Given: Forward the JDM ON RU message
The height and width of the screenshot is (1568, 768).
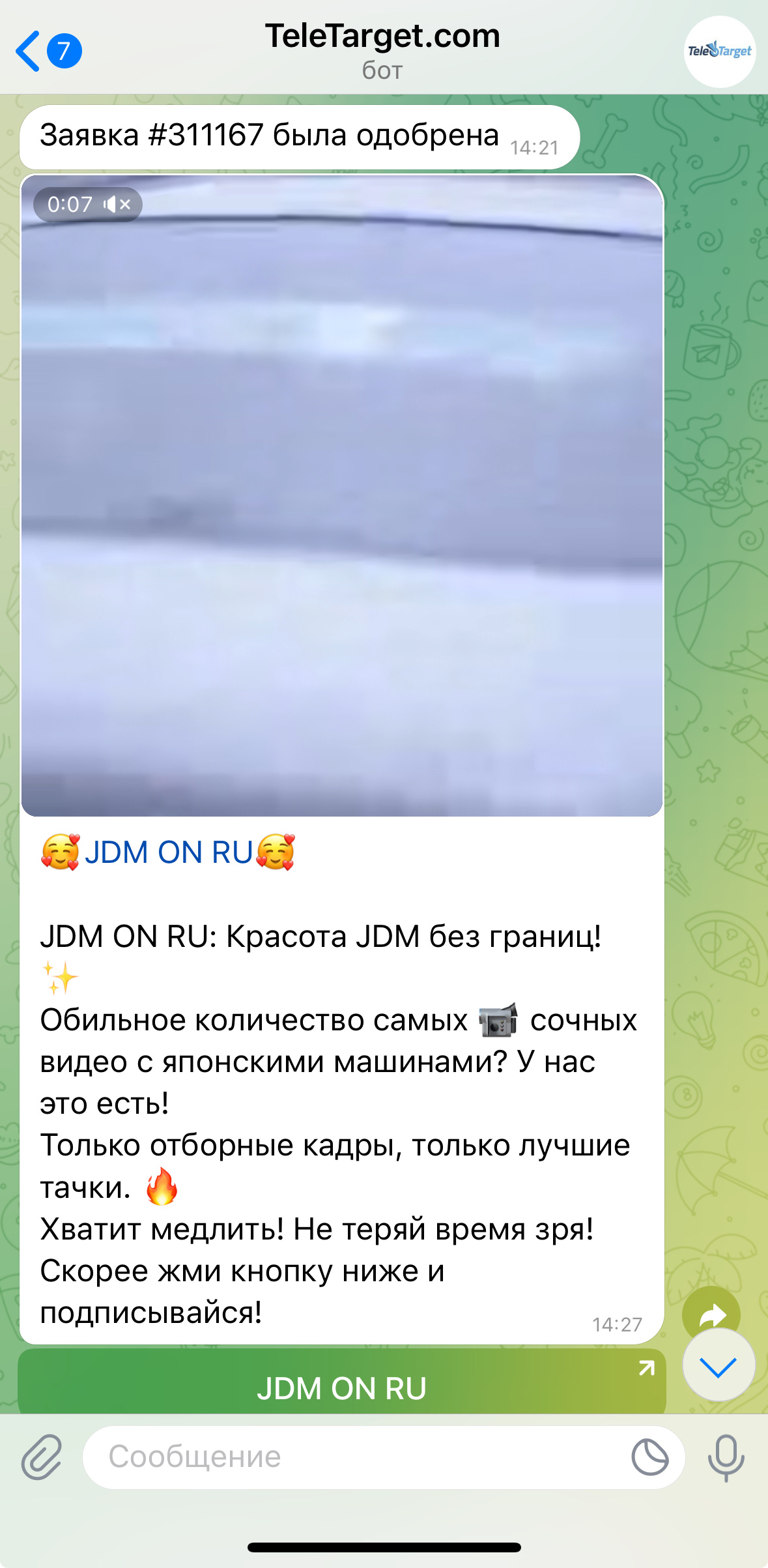Looking at the screenshot, I should tap(711, 1314).
